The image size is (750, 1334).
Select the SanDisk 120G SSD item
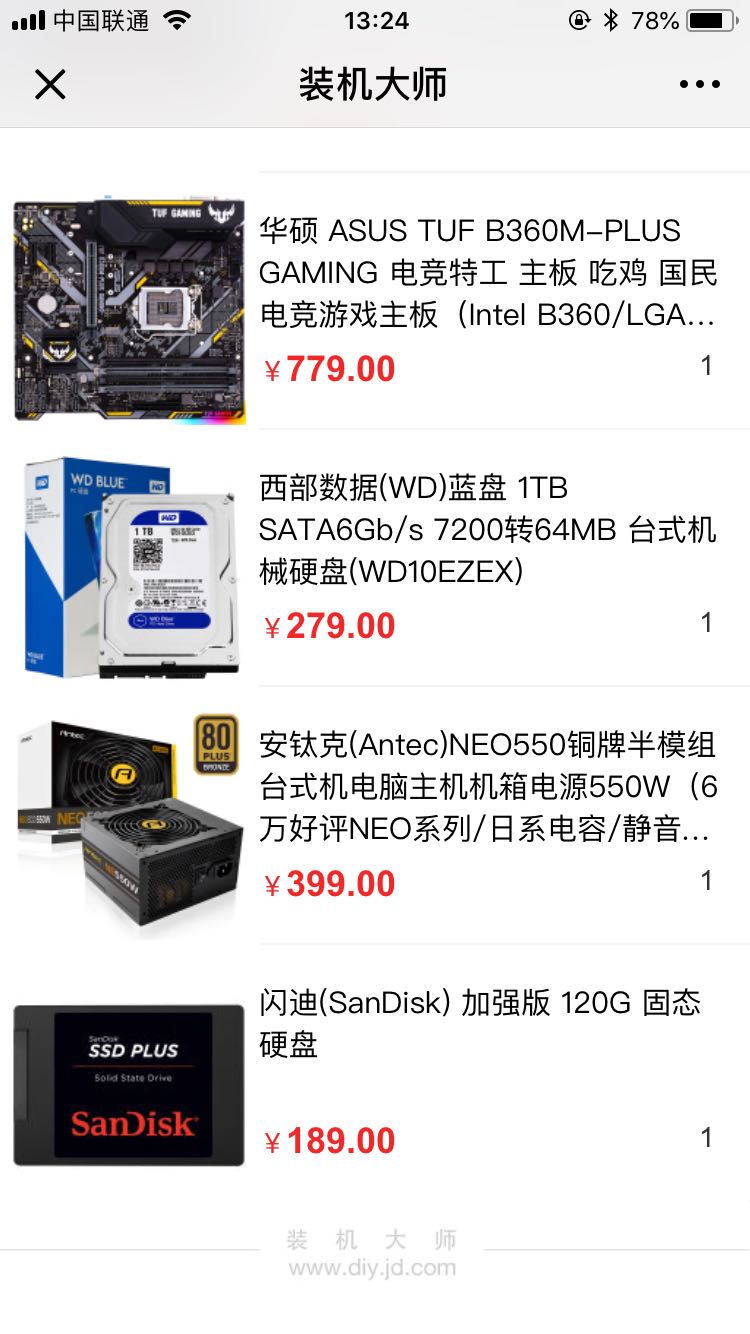[375, 1072]
